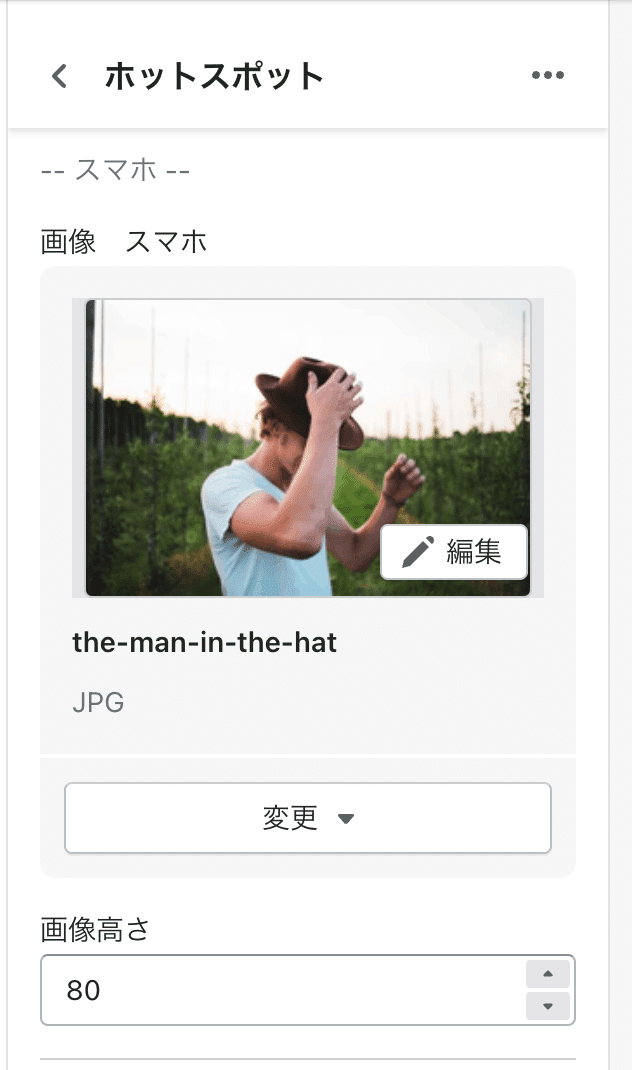Viewport: 632px width, 1070px height.
Task: Decrease 画像高さ with the down arrow
Action: (547, 1006)
